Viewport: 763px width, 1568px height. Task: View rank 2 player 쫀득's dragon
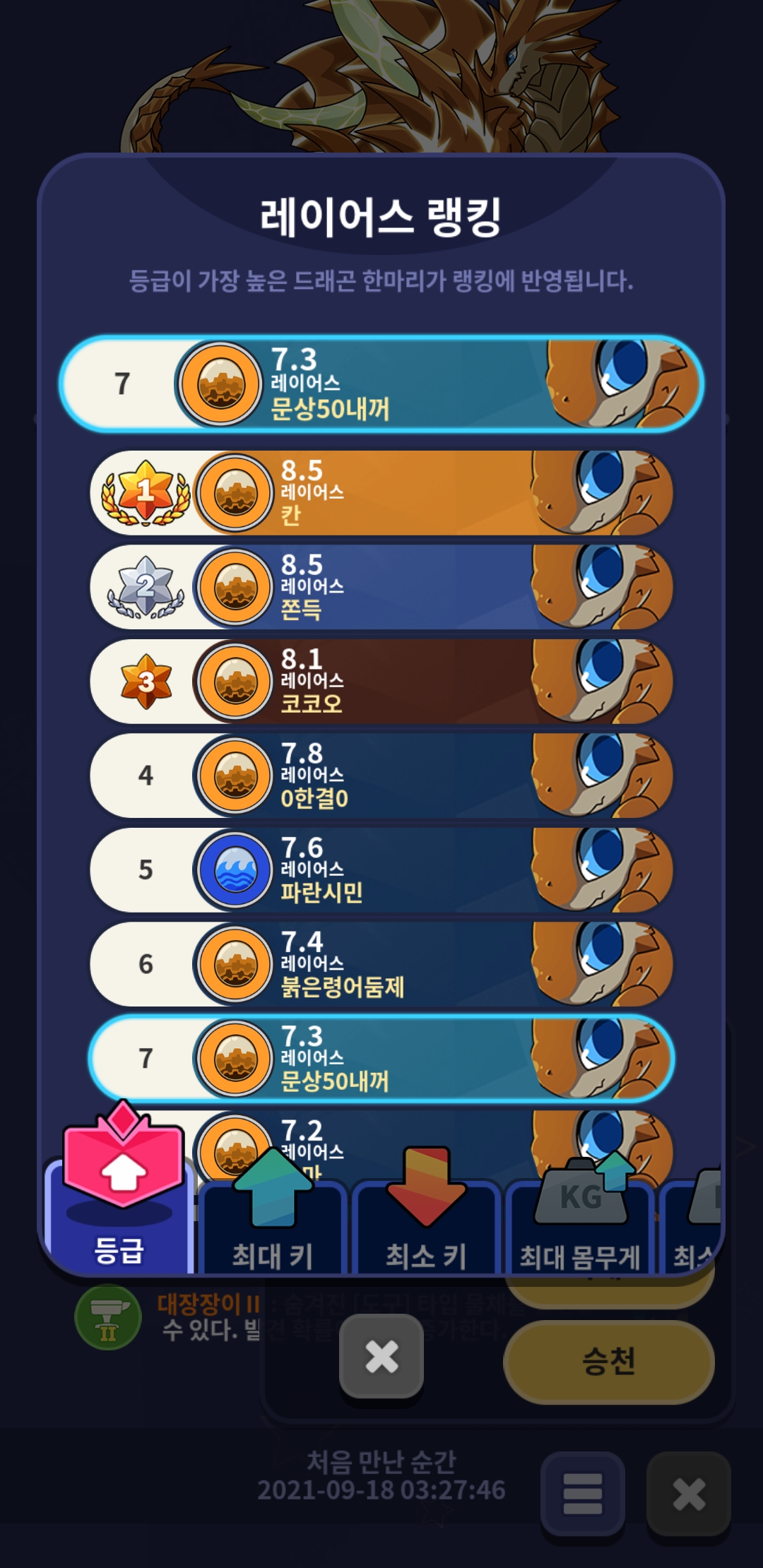click(x=381, y=587)
